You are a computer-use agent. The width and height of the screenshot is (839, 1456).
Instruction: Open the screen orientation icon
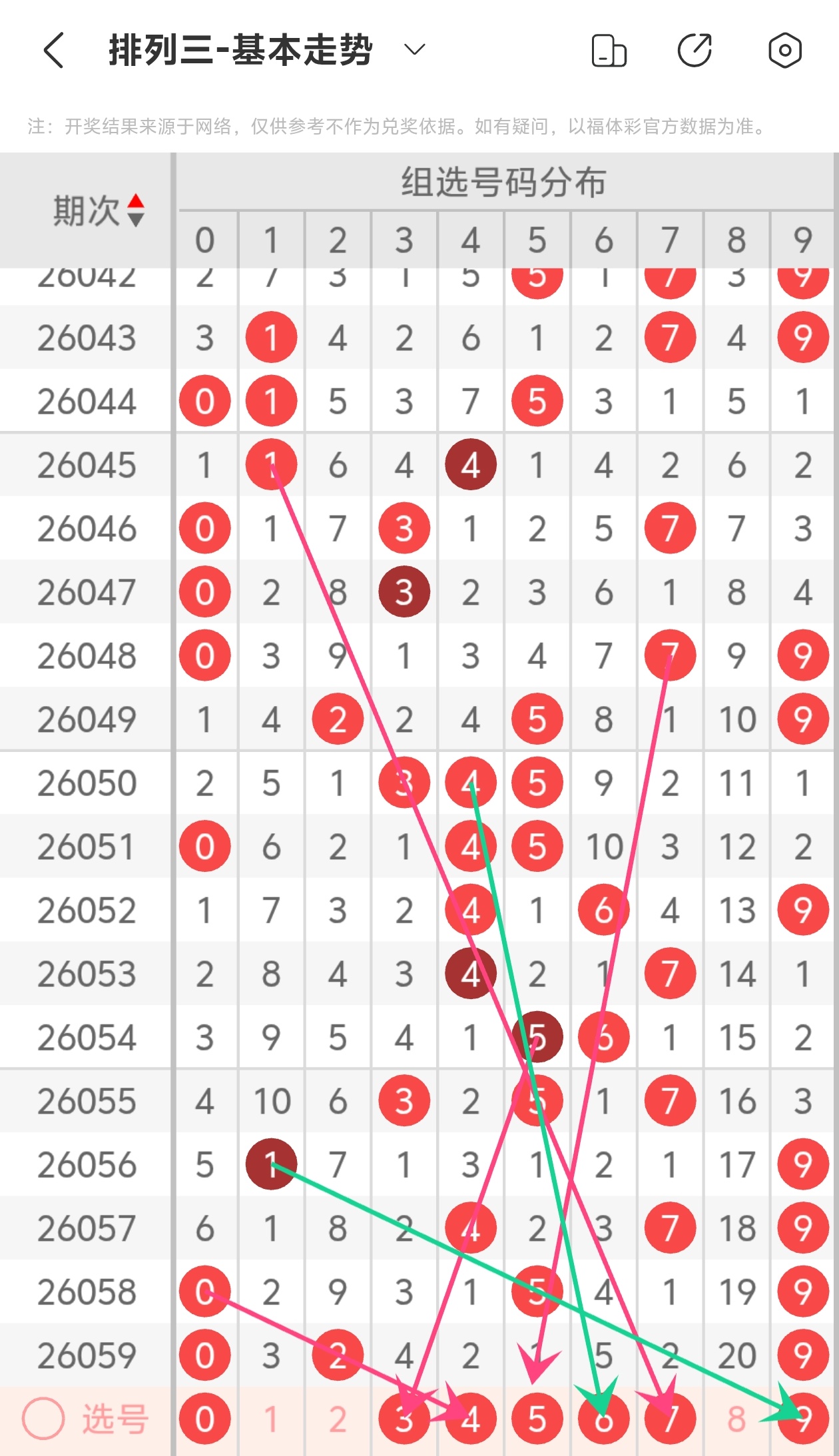pos(609,51)
